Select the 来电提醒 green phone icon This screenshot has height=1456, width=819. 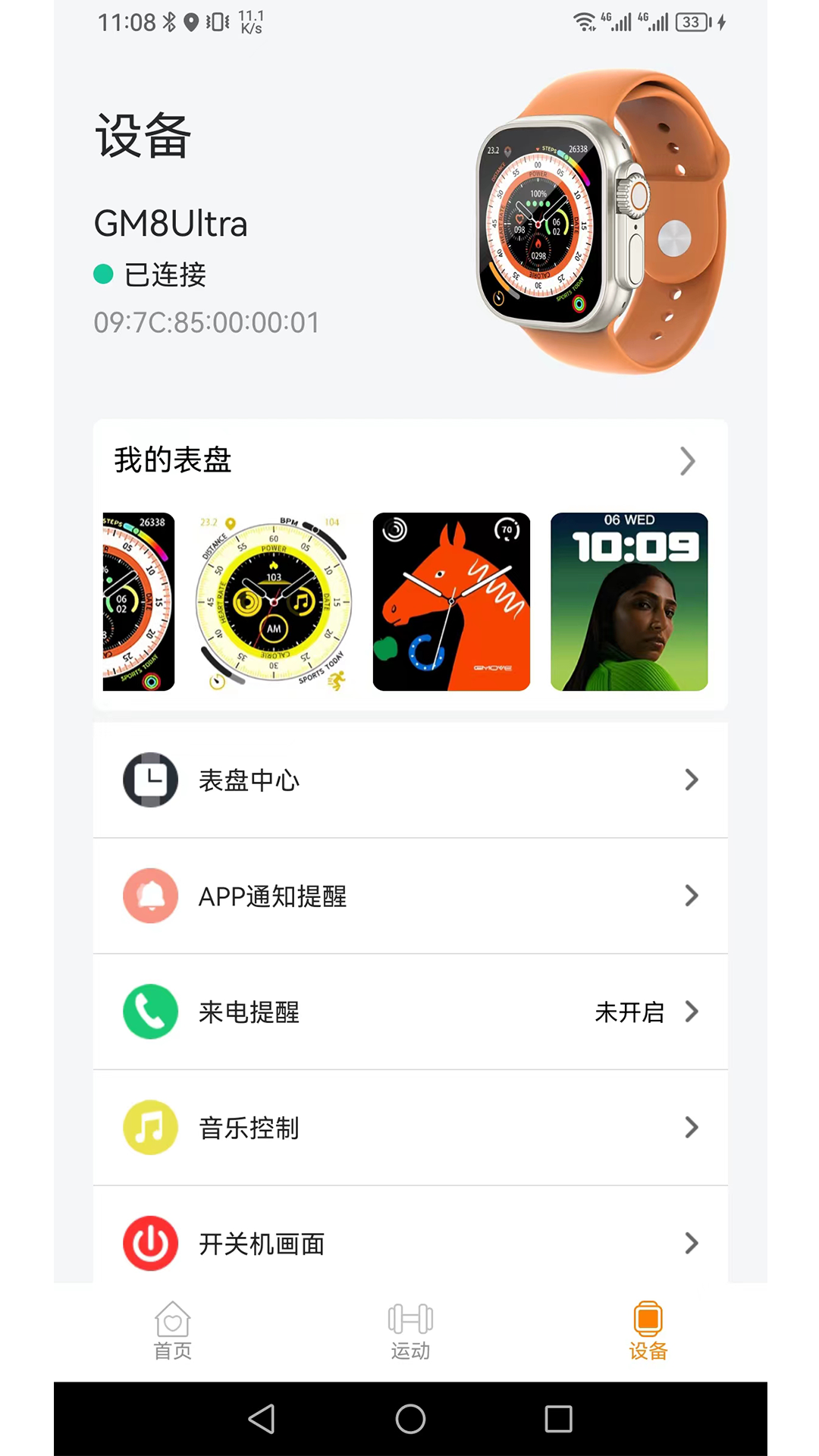(150, 1012)
